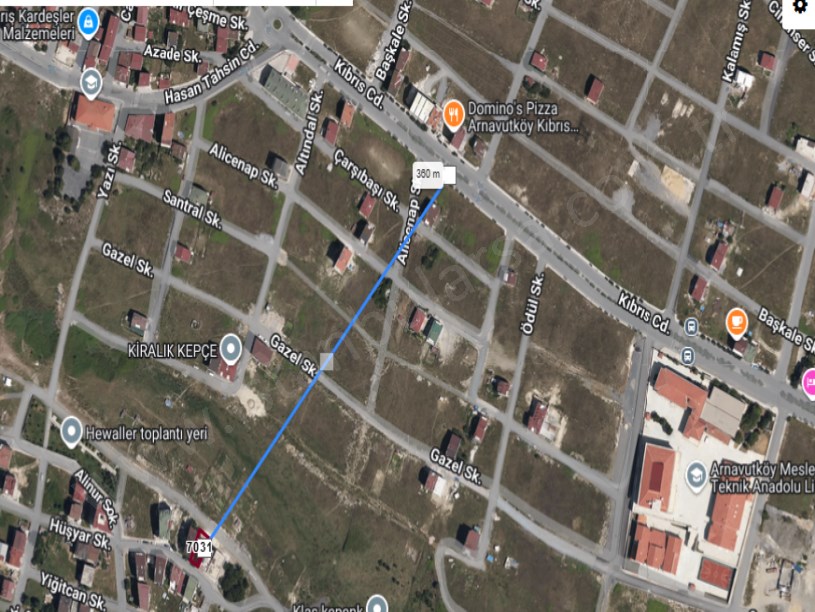
Task: Open the settings gear icon
Action: (800, 7)
